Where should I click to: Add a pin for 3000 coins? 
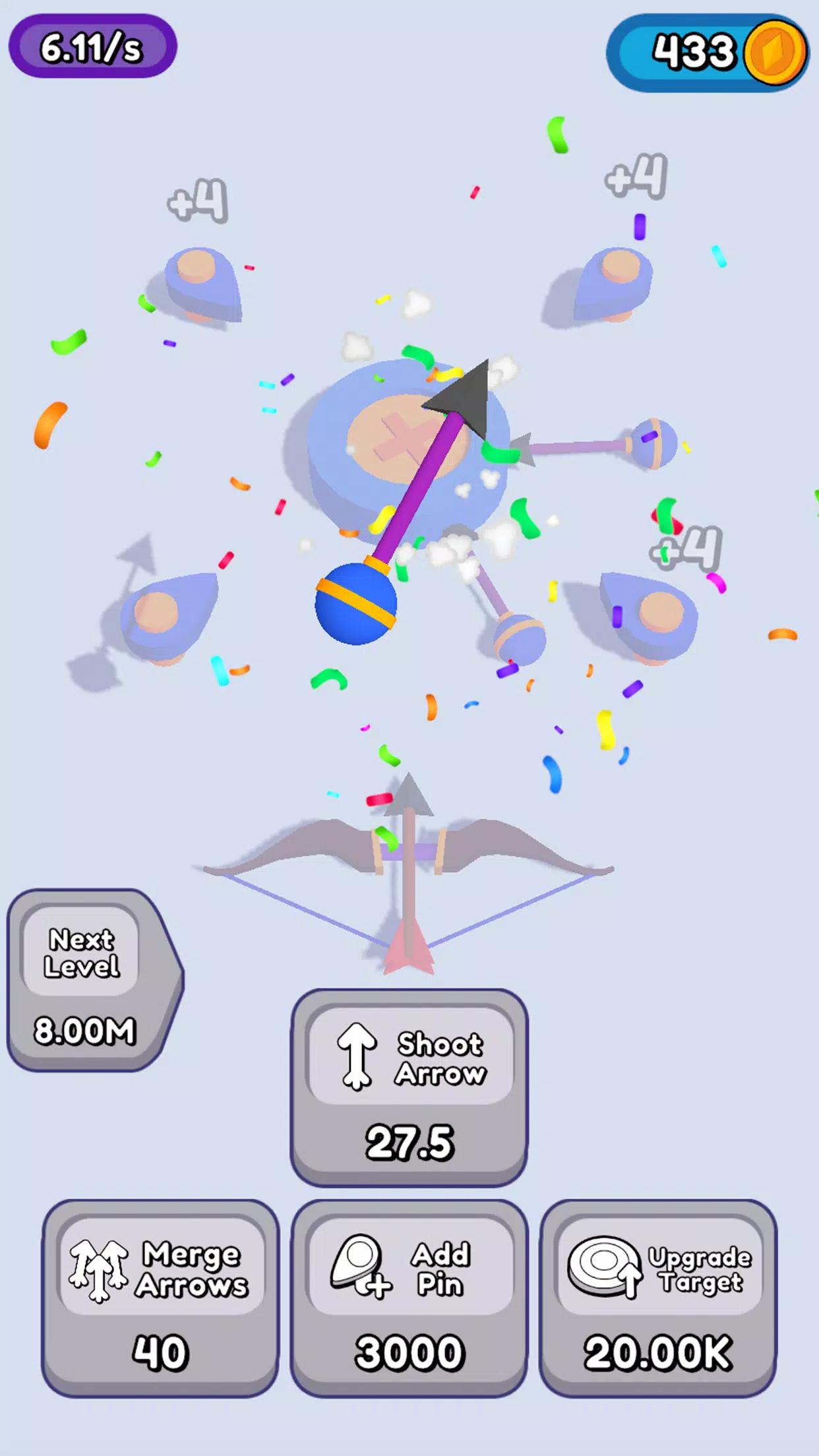409,1296
